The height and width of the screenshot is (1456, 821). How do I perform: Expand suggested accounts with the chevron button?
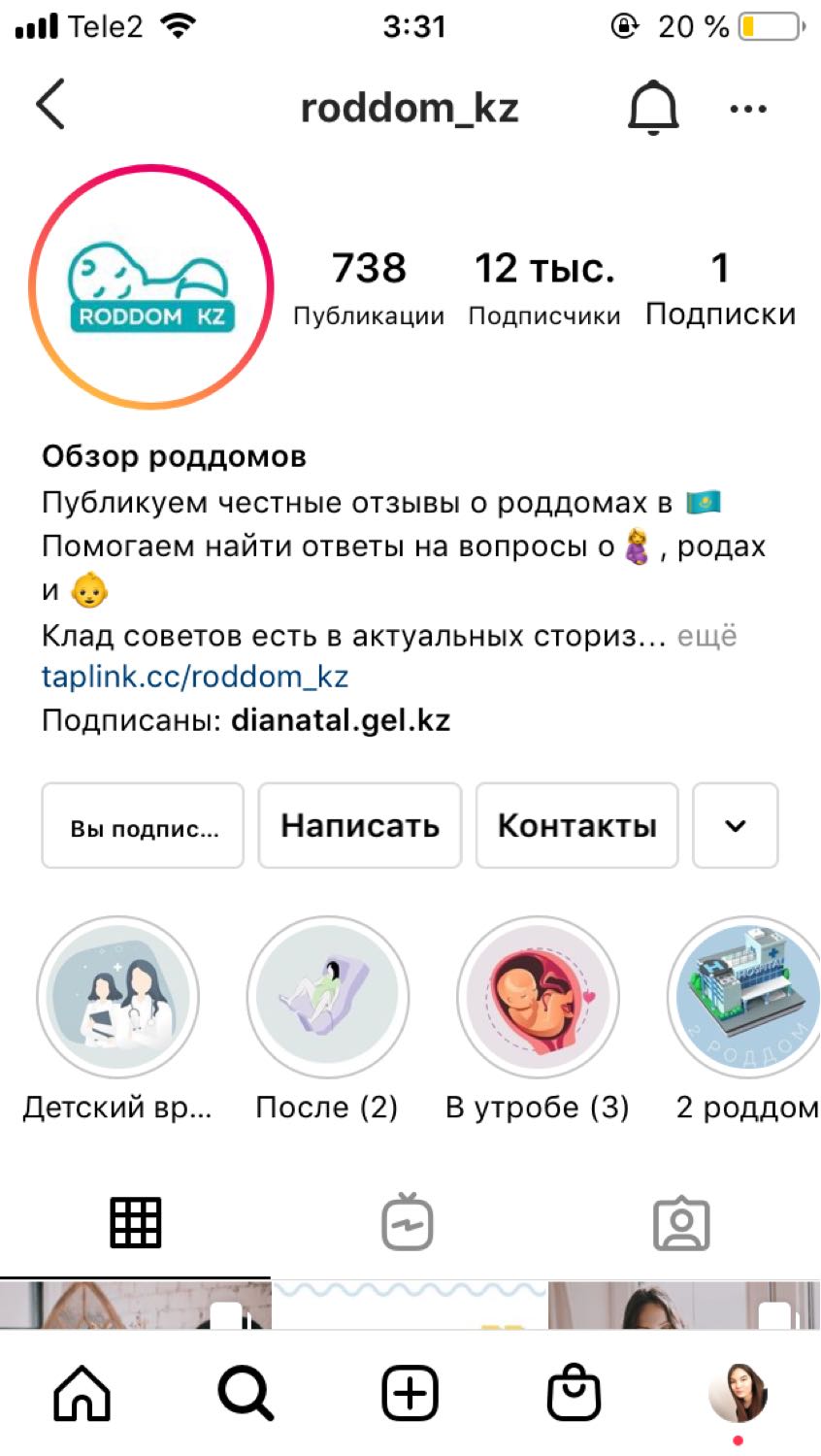coord(736,826)
